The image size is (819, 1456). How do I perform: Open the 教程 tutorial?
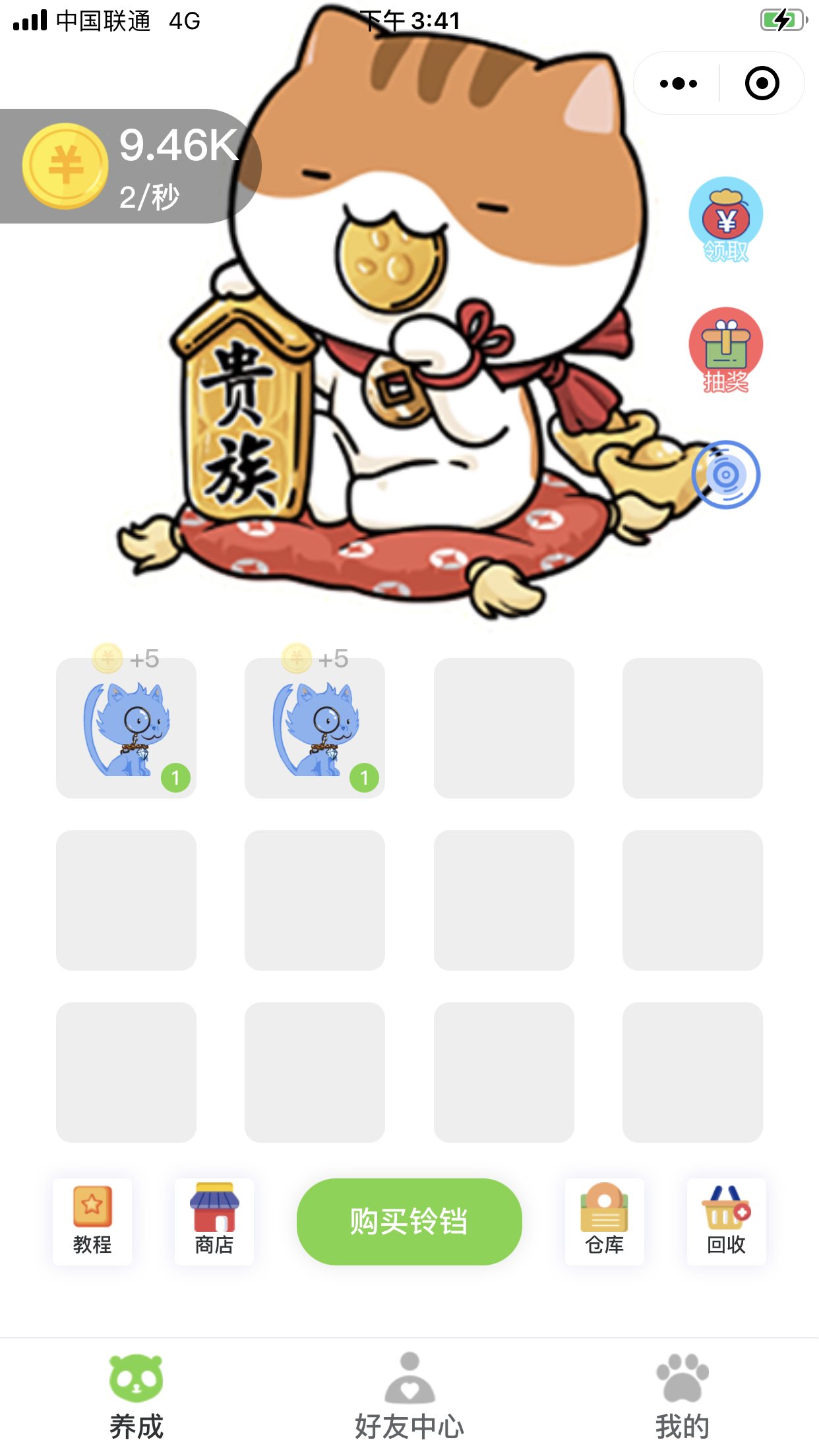click(x=92, y=1221)
